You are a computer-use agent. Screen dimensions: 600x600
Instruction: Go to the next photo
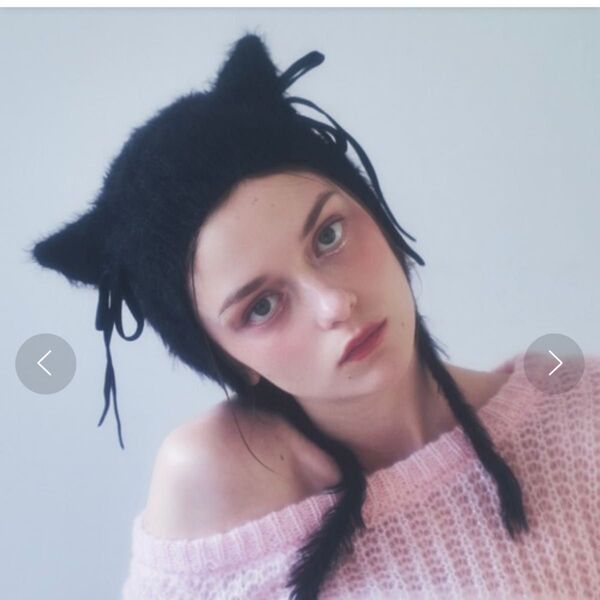tap(554, 363)
